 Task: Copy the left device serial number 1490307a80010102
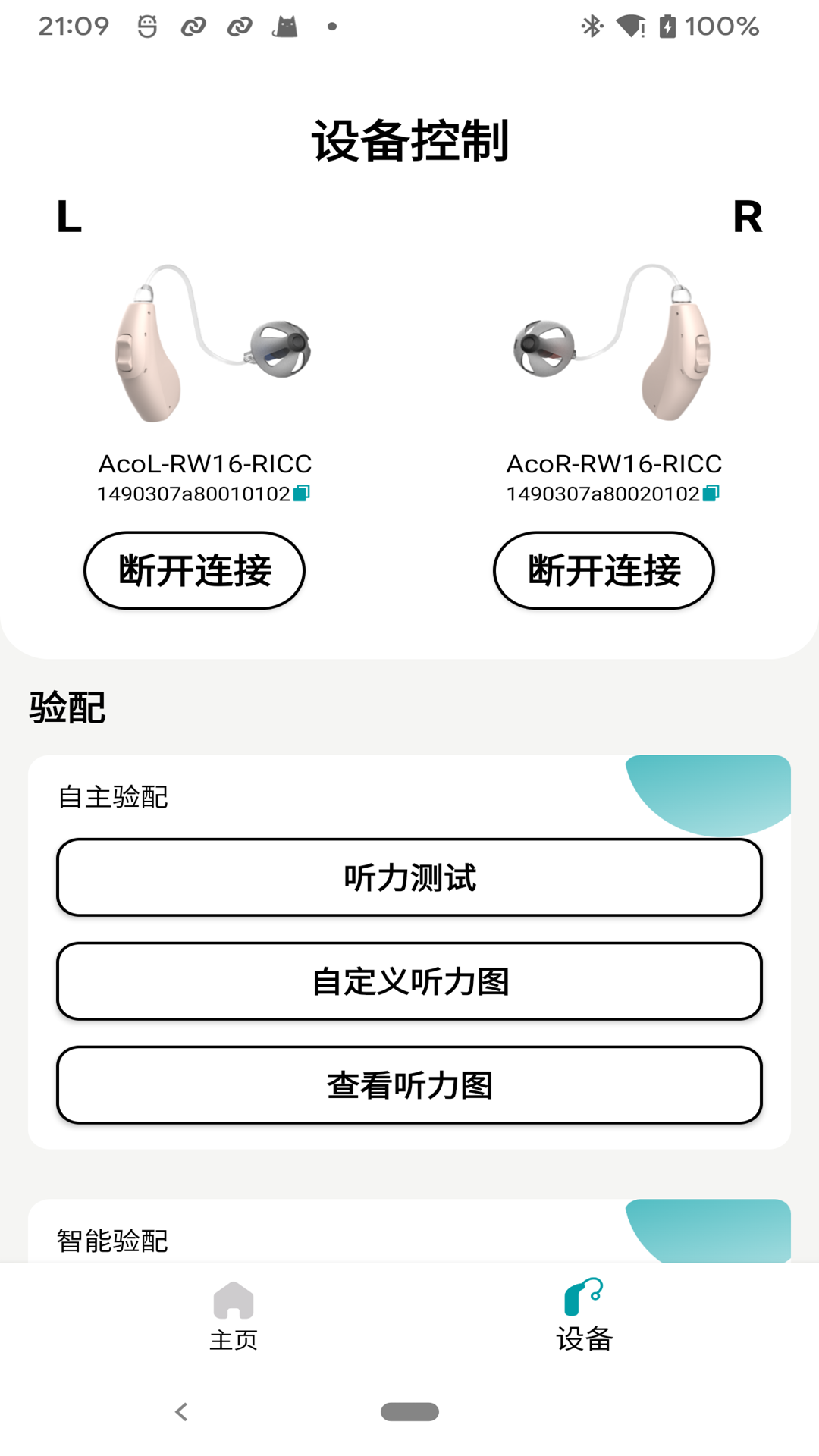tap(301, 494)
